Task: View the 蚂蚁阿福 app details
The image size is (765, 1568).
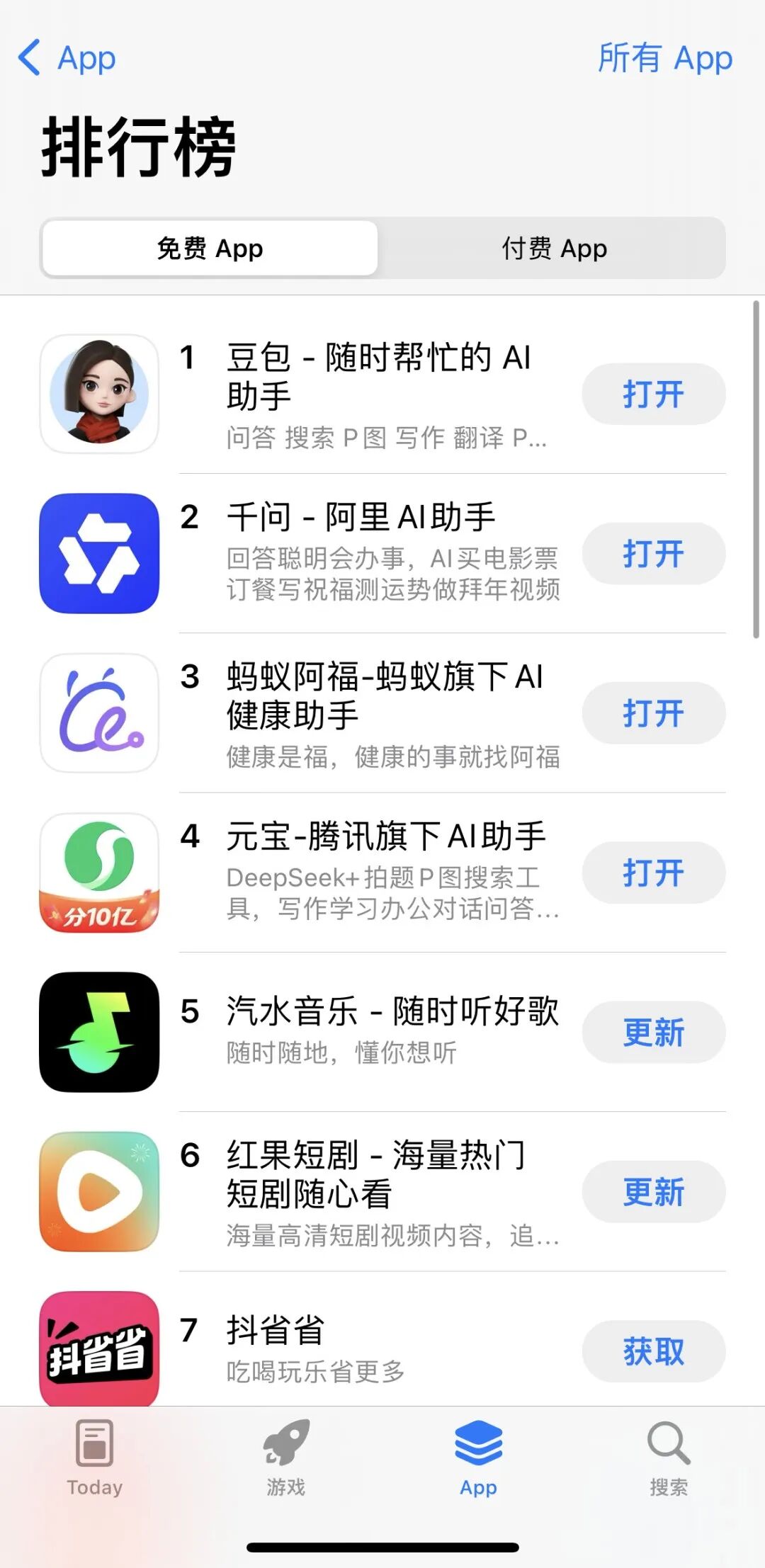Action: (x=384, y=695)
